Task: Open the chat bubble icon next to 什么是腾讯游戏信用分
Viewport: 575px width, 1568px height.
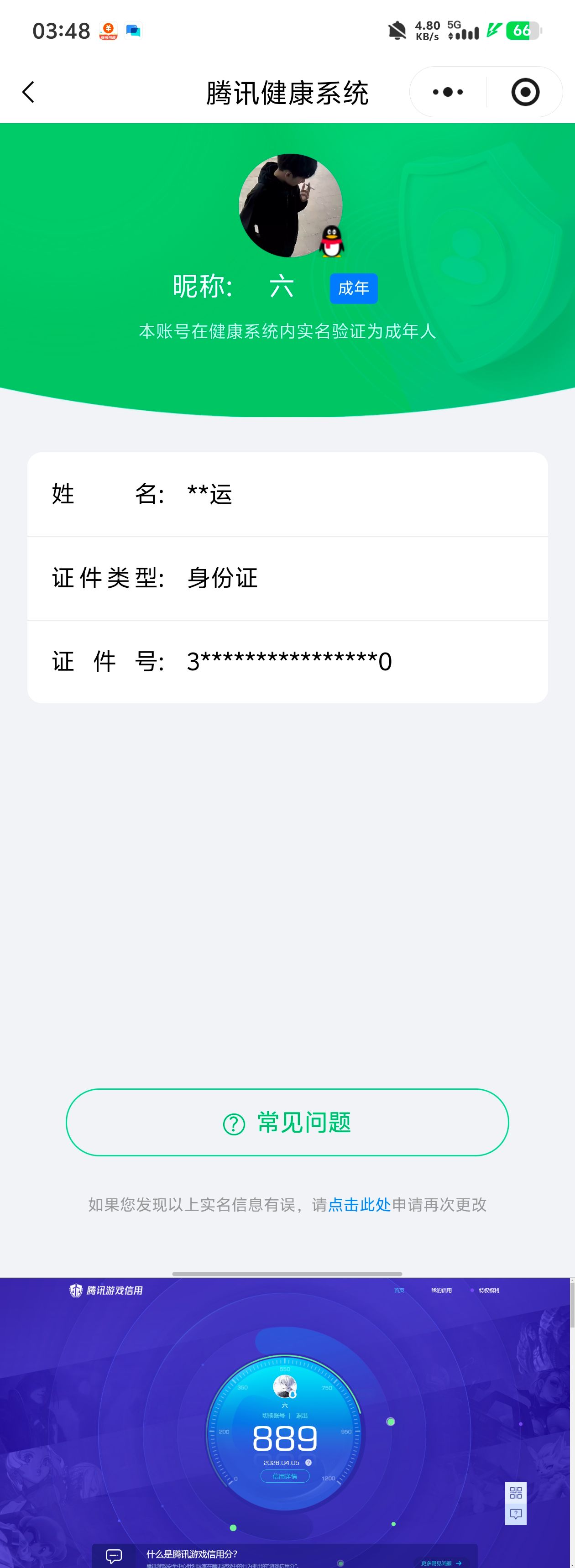Action: coord(113,1556)
